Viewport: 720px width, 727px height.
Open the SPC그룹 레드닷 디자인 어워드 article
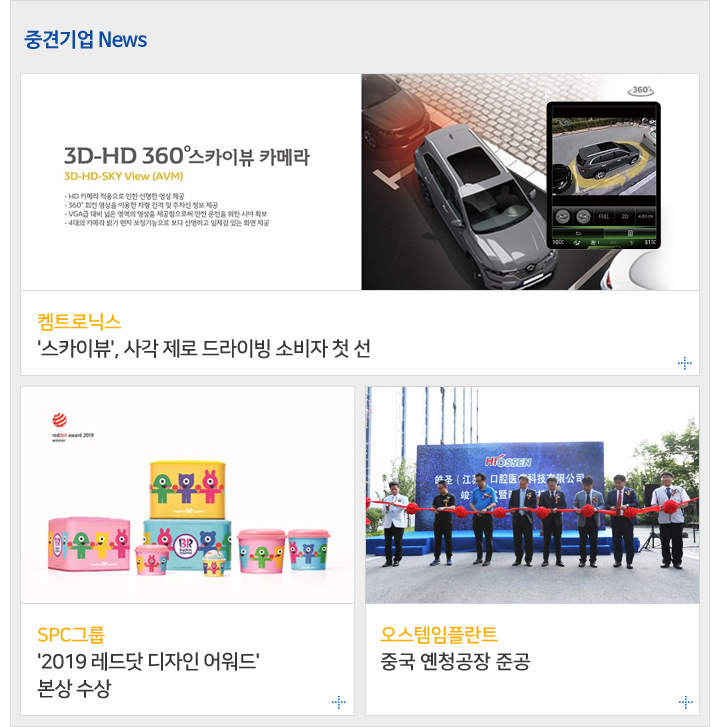pos(148,661)
